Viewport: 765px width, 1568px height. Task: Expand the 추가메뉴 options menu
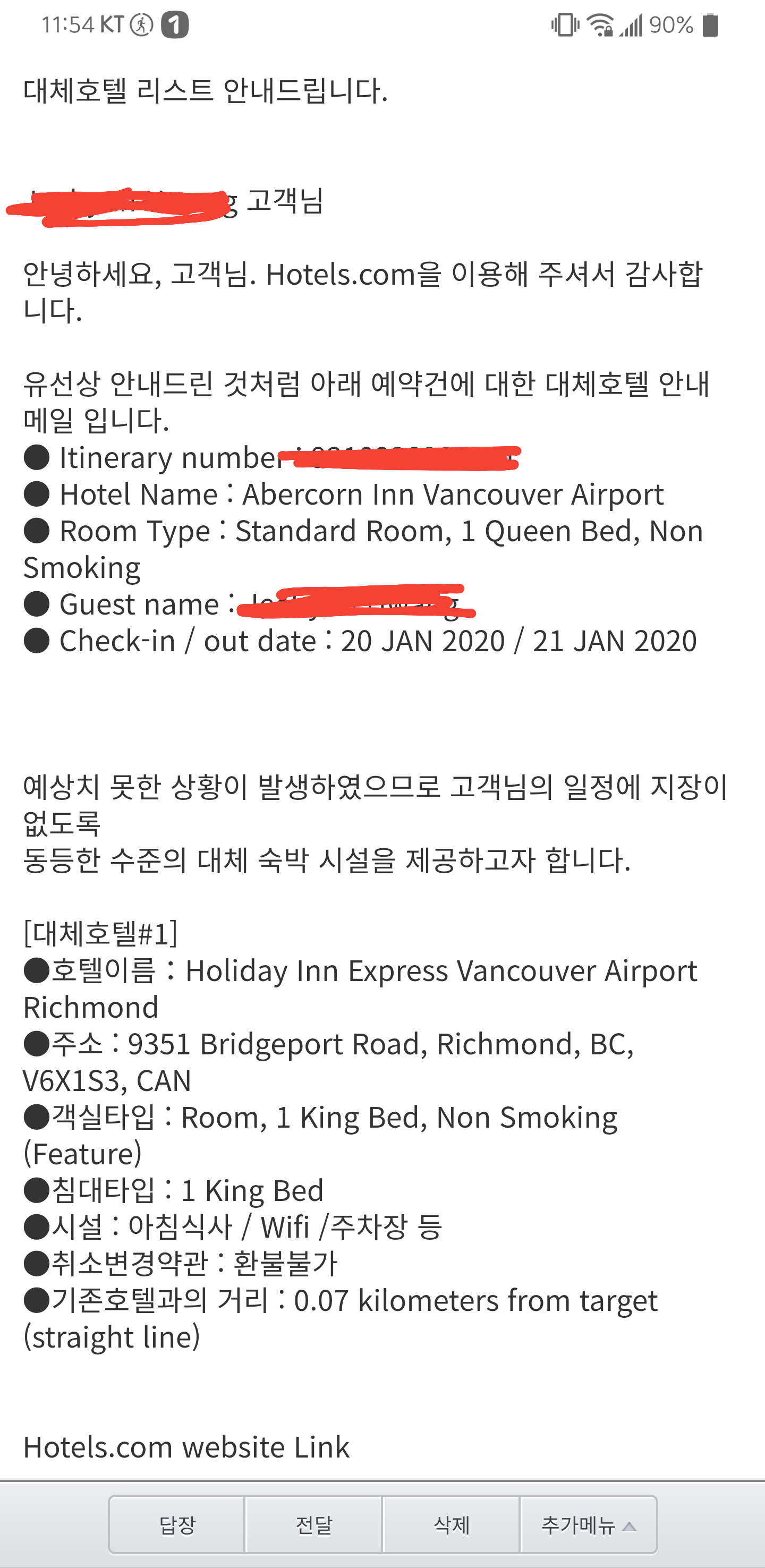(x=589, y=1524)
